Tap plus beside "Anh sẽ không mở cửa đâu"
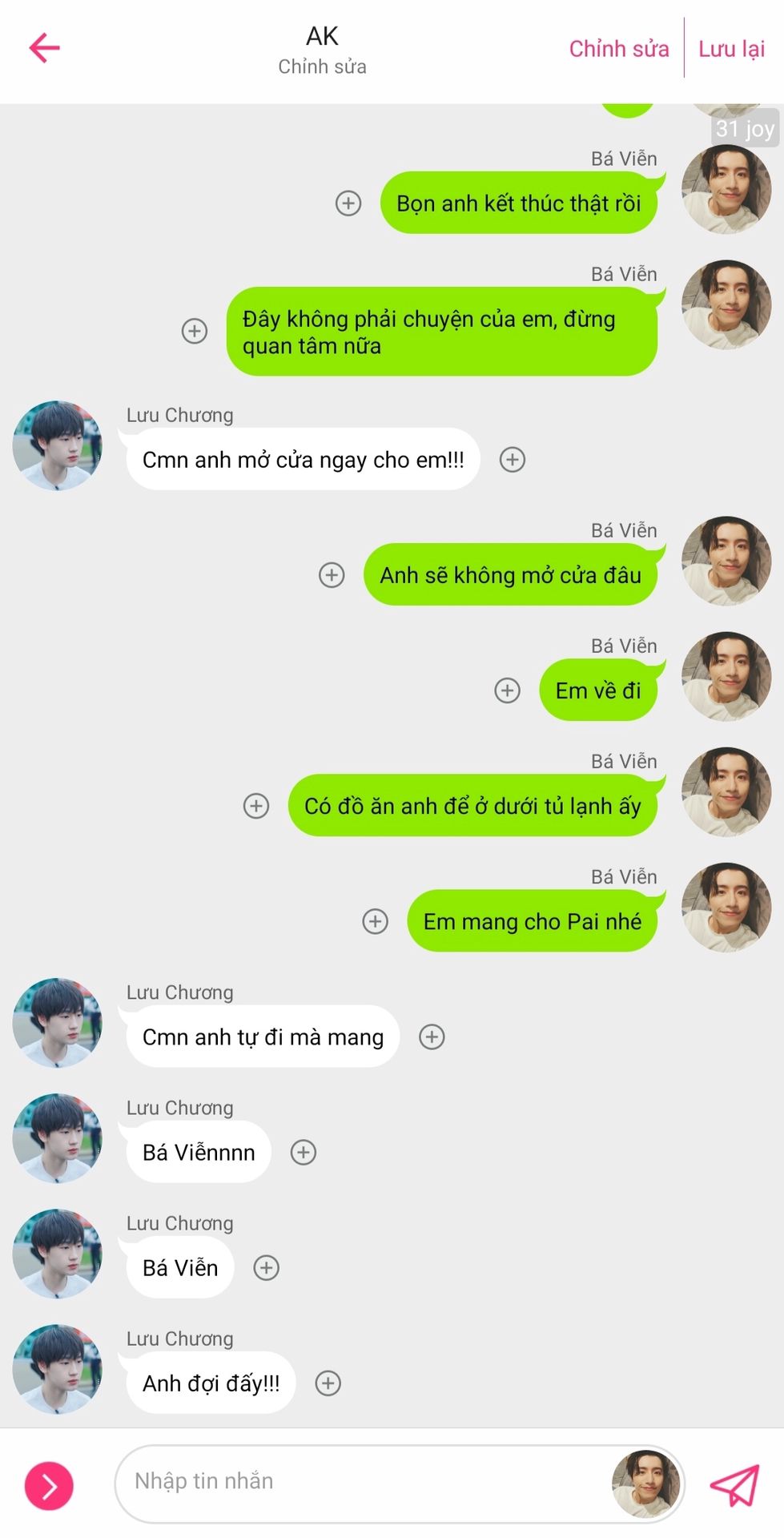The height and width of the screenshot is (1538, 784). [x=332, y=575]
